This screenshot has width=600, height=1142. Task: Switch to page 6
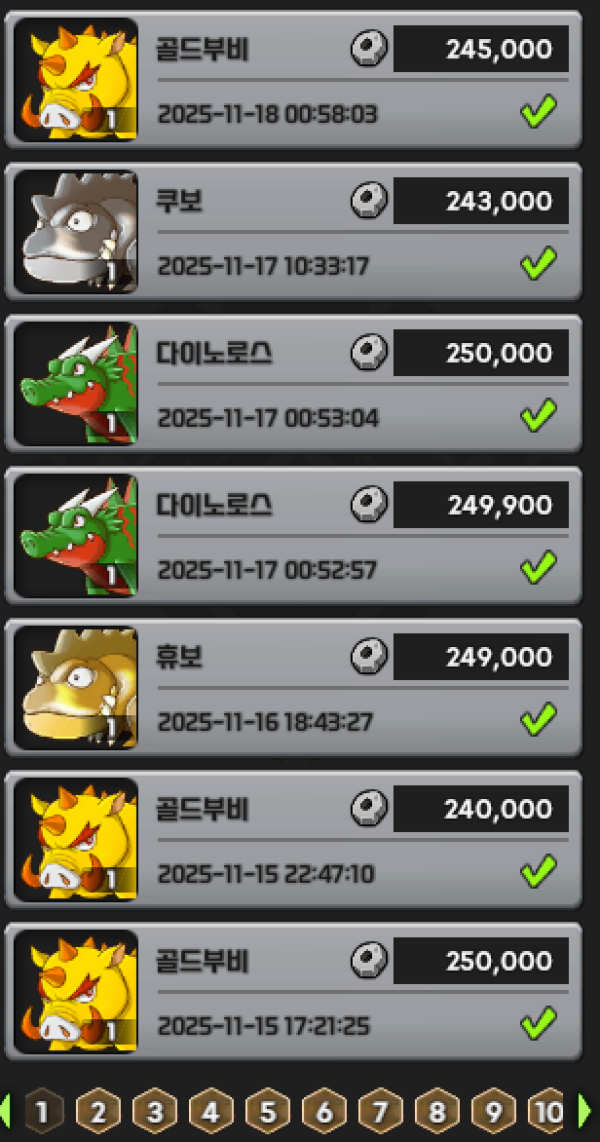tap(323, 1110)
